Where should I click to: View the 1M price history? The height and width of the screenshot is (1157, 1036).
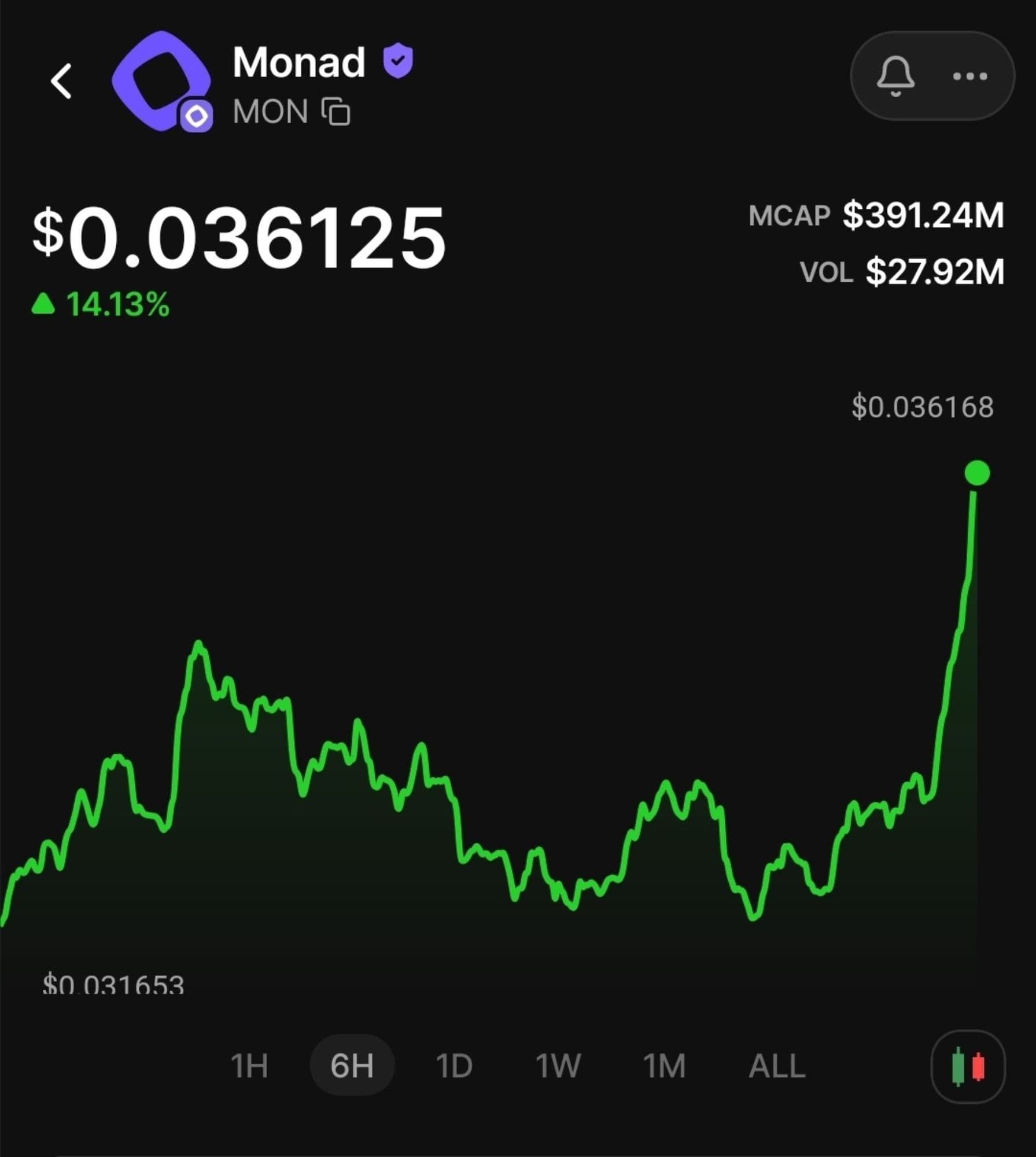(665, 1066)
